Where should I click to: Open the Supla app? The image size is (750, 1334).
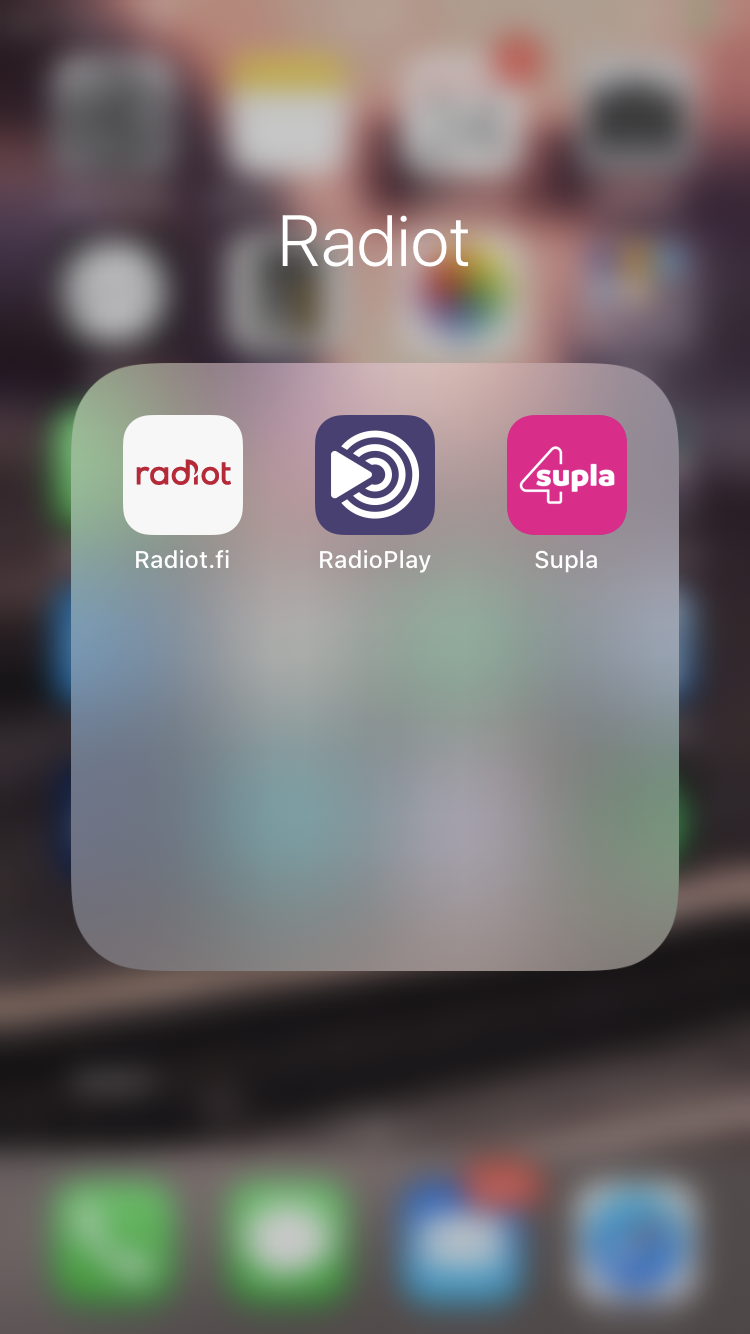point(567,475)
